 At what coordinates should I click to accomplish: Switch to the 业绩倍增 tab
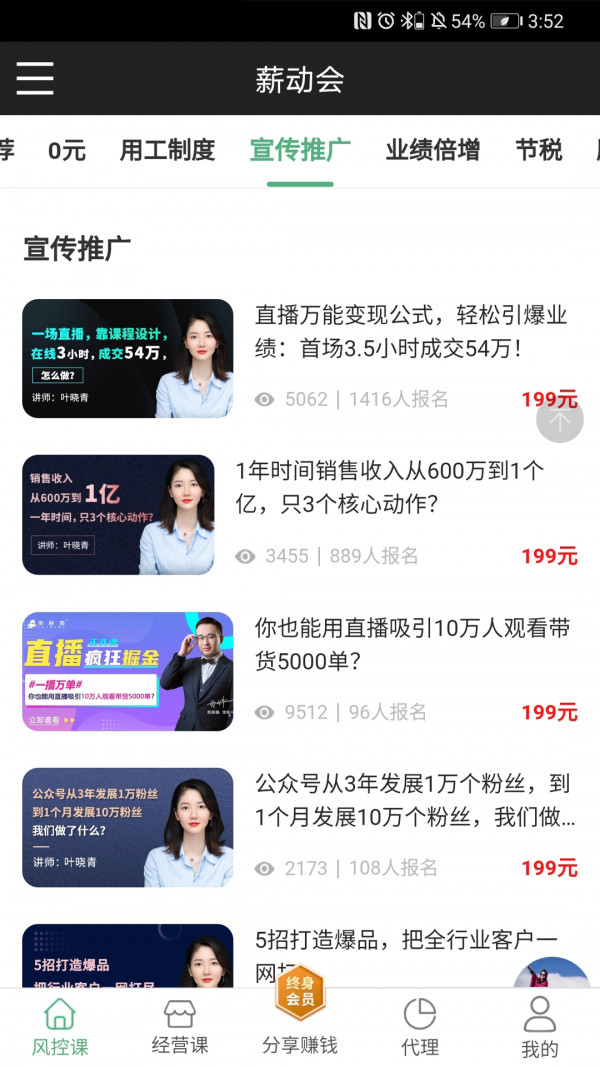coord(433,151)
